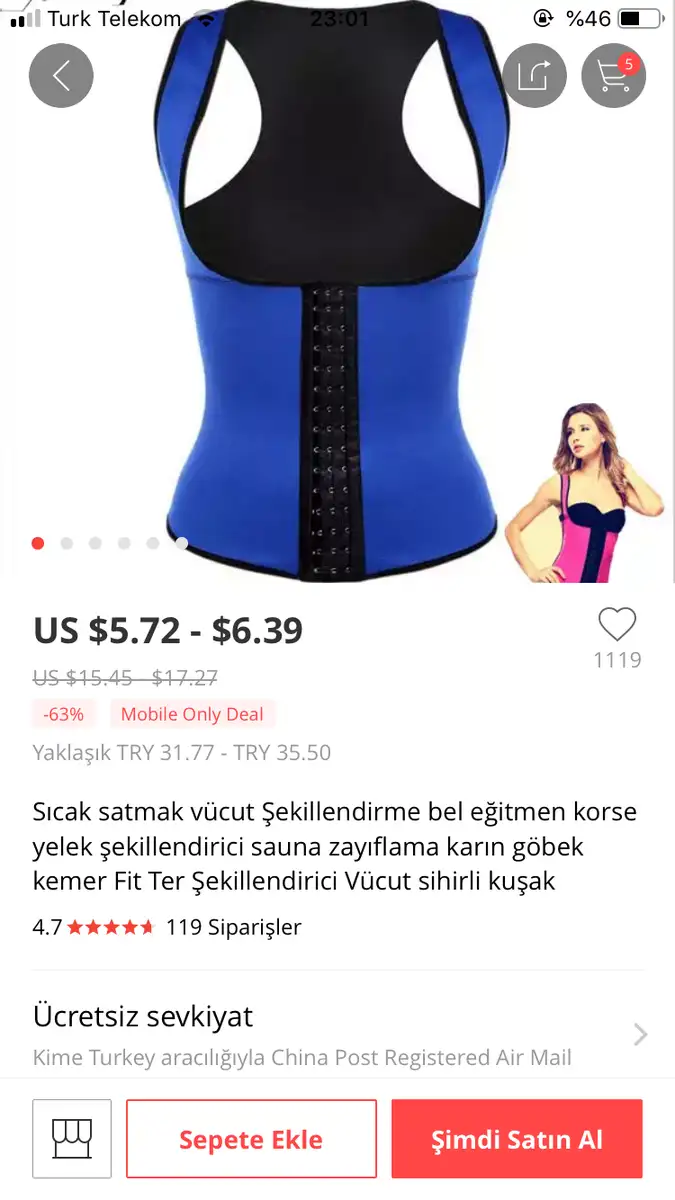Visit the seller's store
The image size is (675, 1200).
tap(71, 1139)
